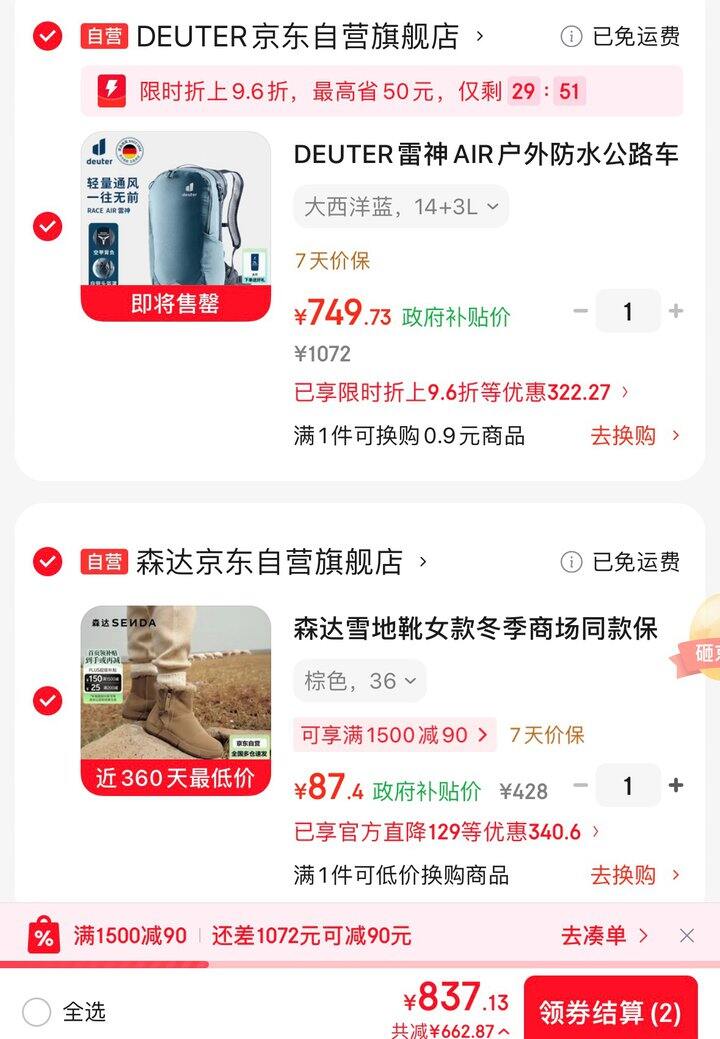This screenshot has width=720, height=1039.
Task: View free shipping info for DEUTER store
Action: point(621,37)
